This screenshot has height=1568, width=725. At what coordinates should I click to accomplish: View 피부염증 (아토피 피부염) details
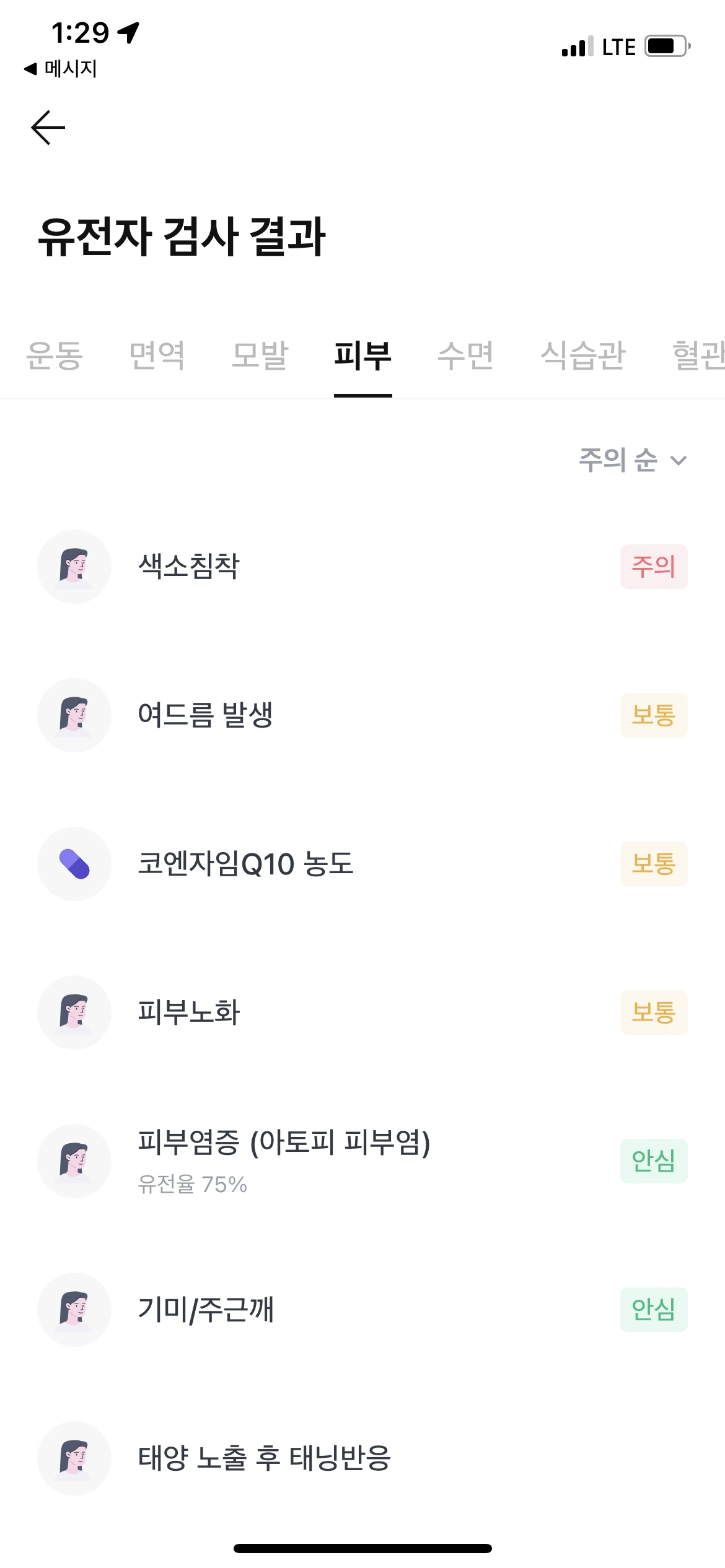362,1161
